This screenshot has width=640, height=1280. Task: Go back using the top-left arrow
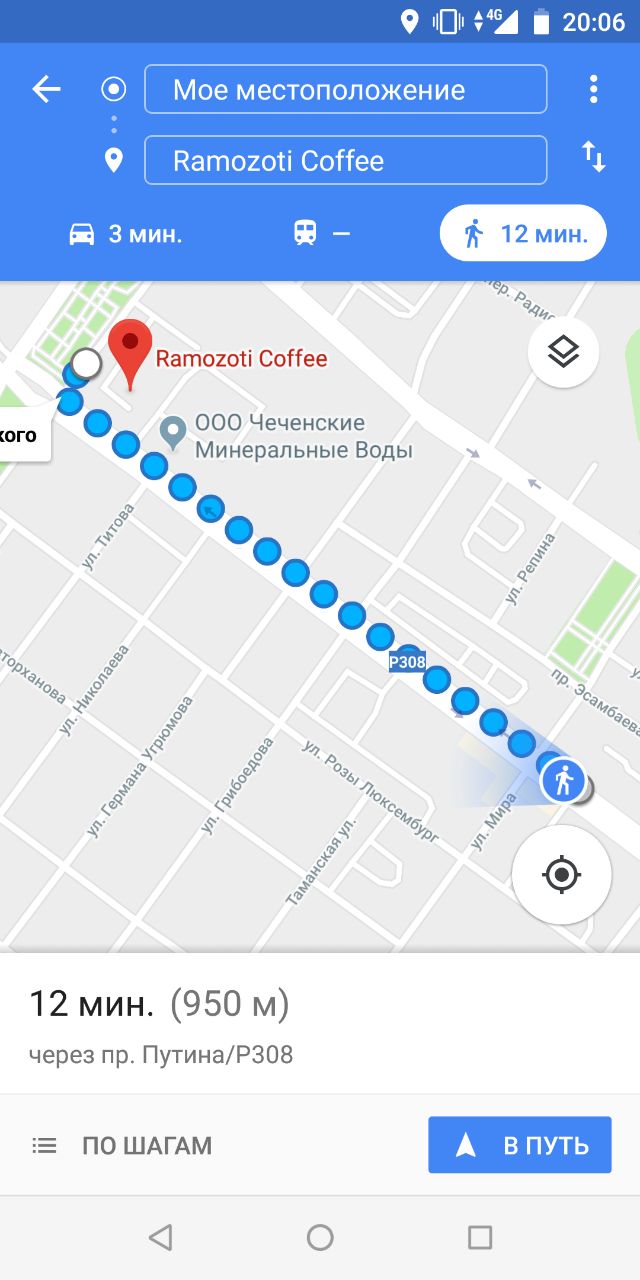click(x=47, y=90)
